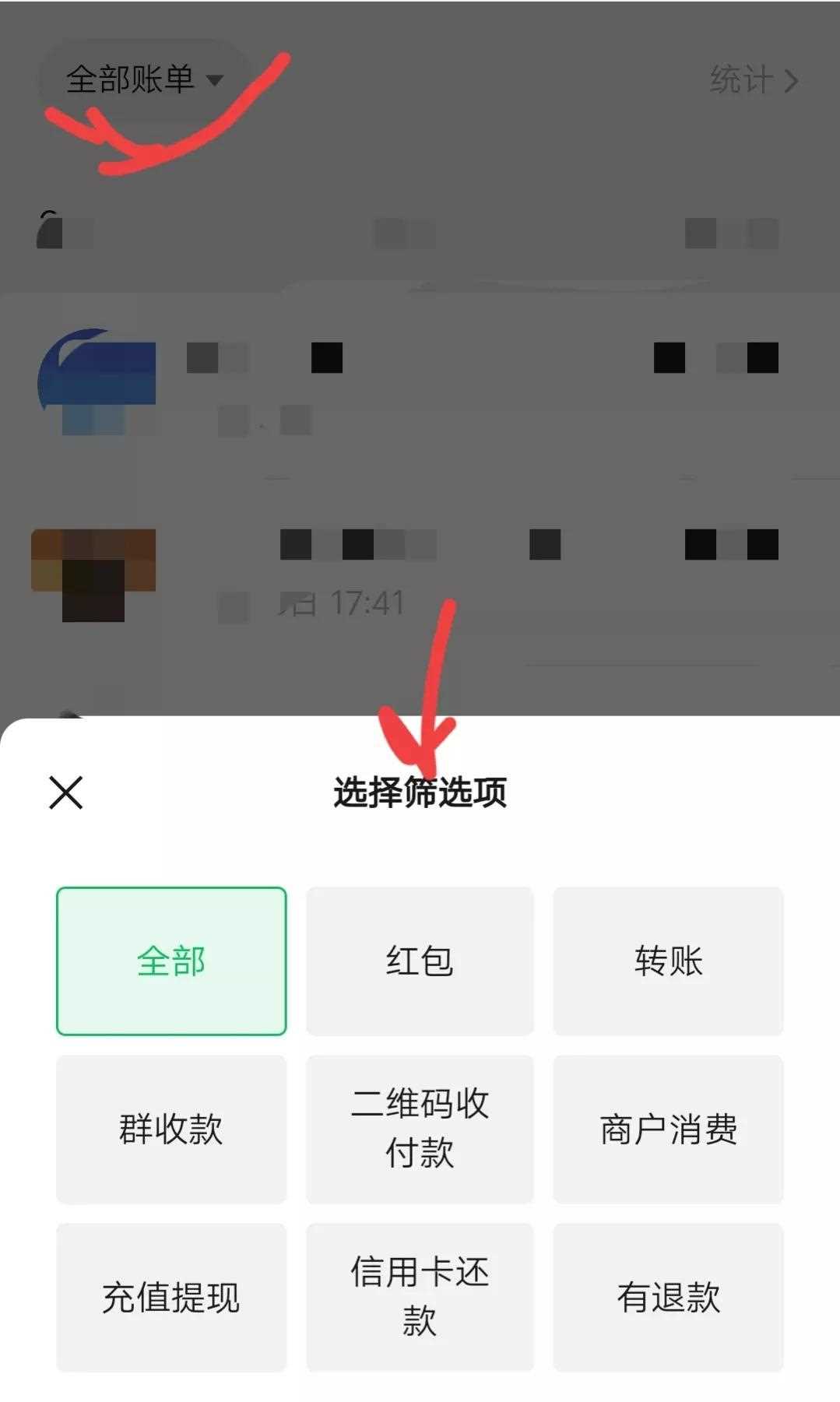840x1402 pixels.
Task: Select 商户消费 filter option
Action: (668, 1129)
